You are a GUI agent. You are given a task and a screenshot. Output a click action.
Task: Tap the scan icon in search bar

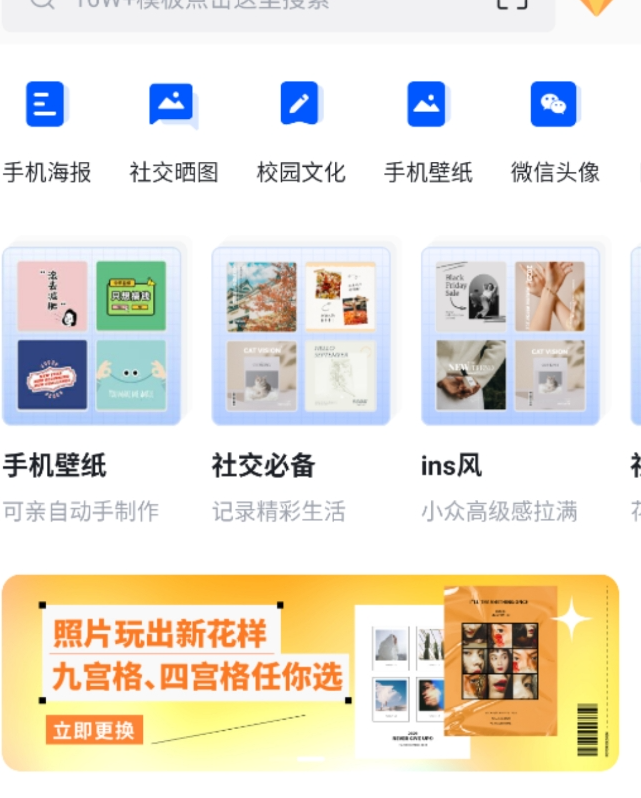(510, 4)
